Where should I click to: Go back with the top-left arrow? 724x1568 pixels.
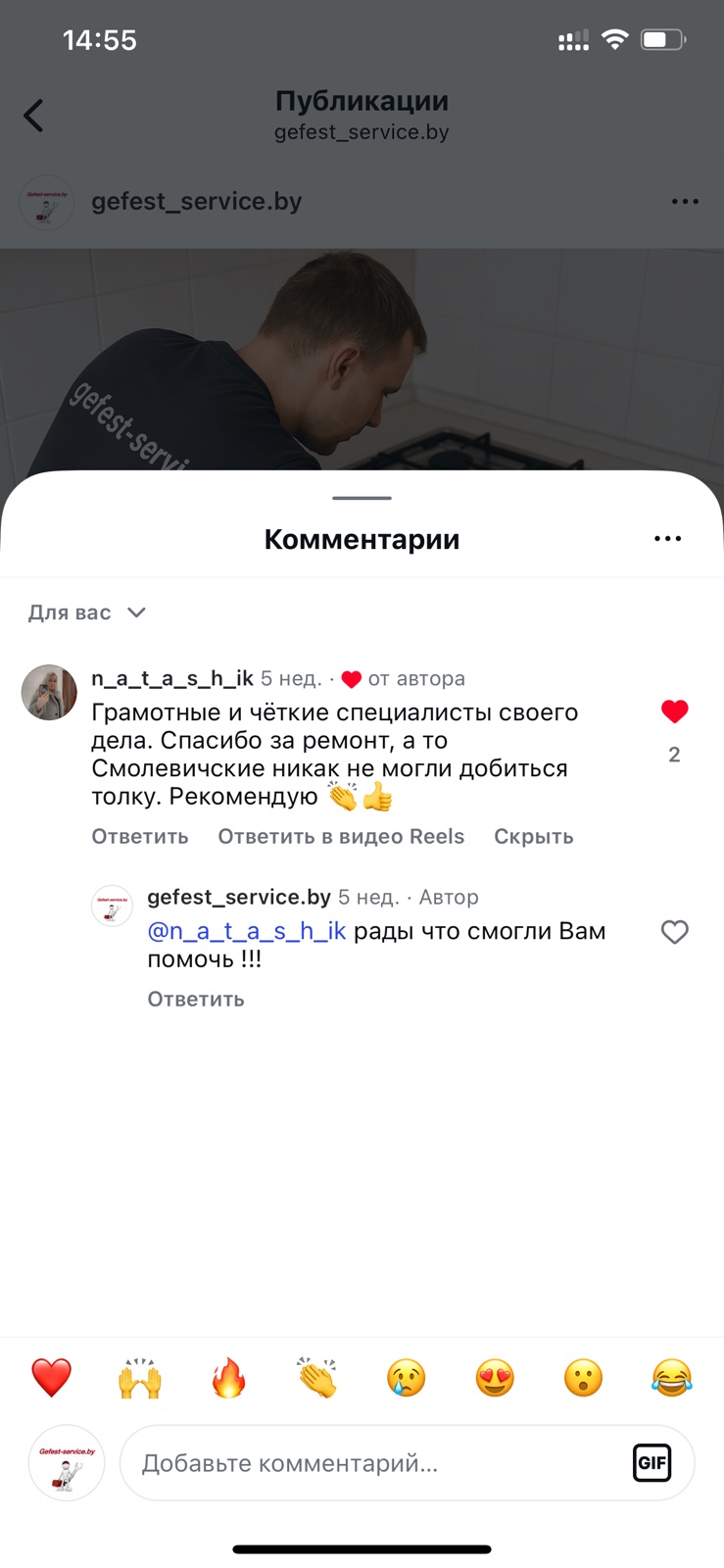pyautogui.click(x=34, y=116)
